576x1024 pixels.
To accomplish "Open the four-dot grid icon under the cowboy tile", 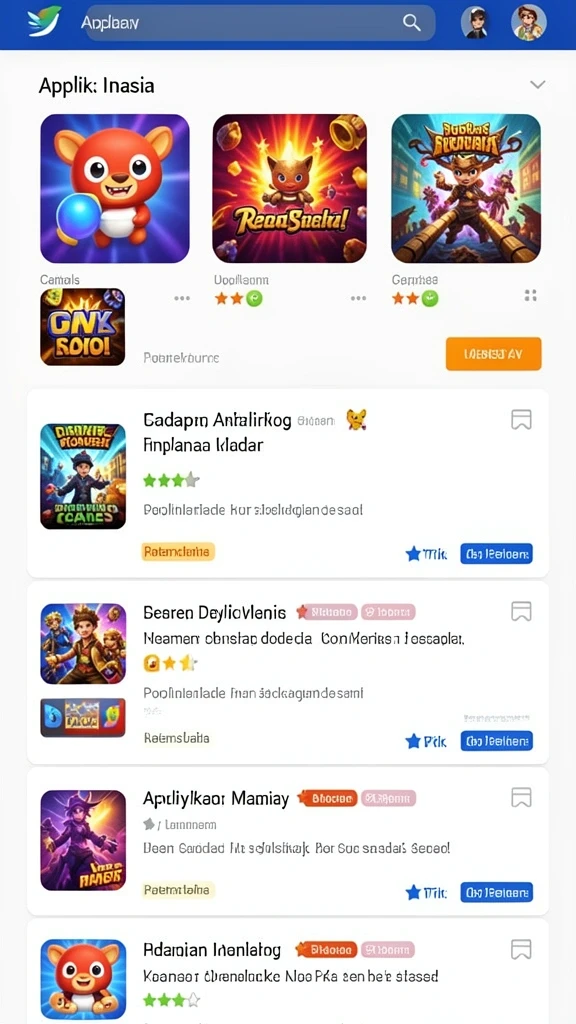I will [530, 295].
